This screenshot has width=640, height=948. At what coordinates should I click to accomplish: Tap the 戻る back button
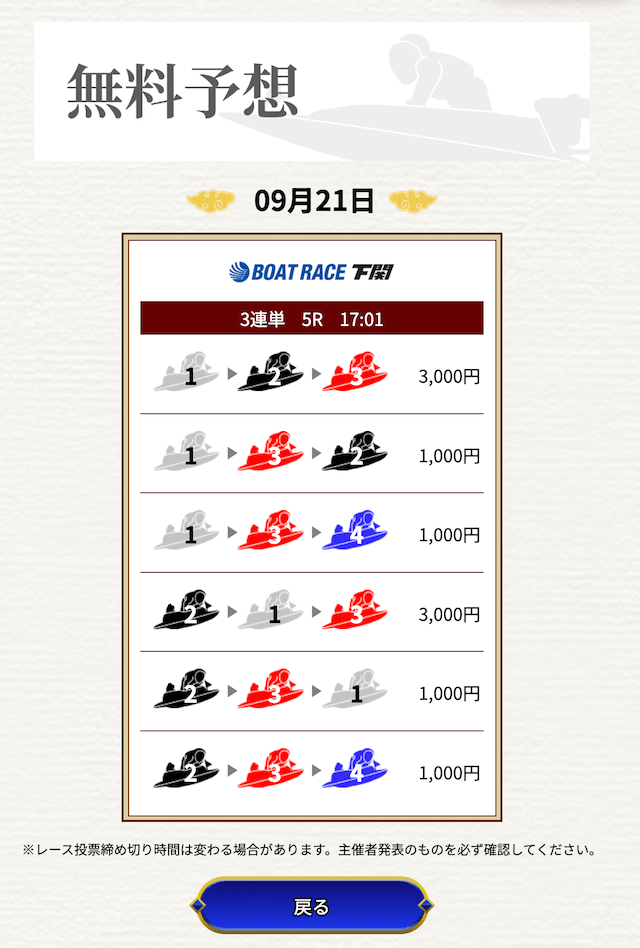coord(311,906)
